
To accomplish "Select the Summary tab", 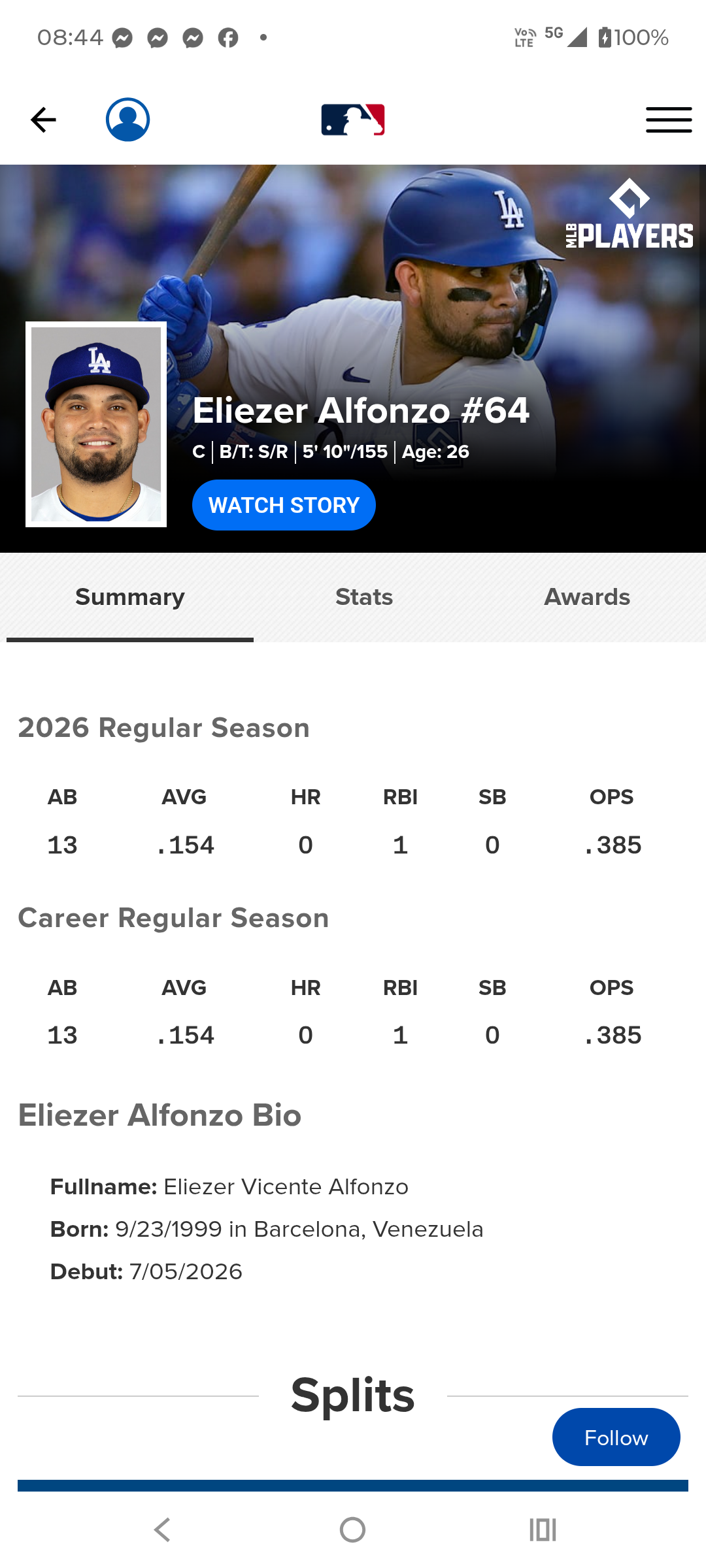I will tap(130, 597).
